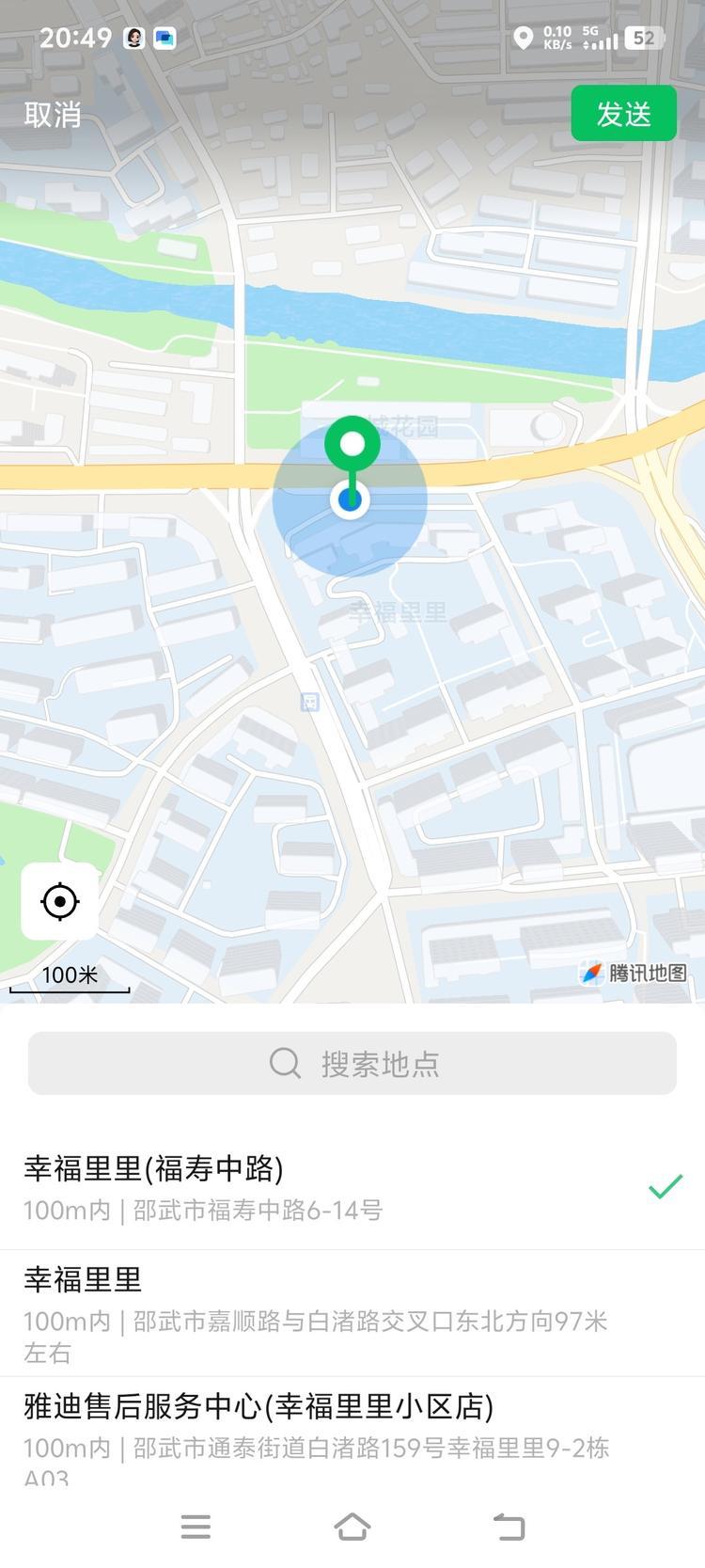Image resolution: width=705 pixels, height=1568 pixels.
Task: Tap 取消 to cancel location sharing
Action: click(53, 115)
